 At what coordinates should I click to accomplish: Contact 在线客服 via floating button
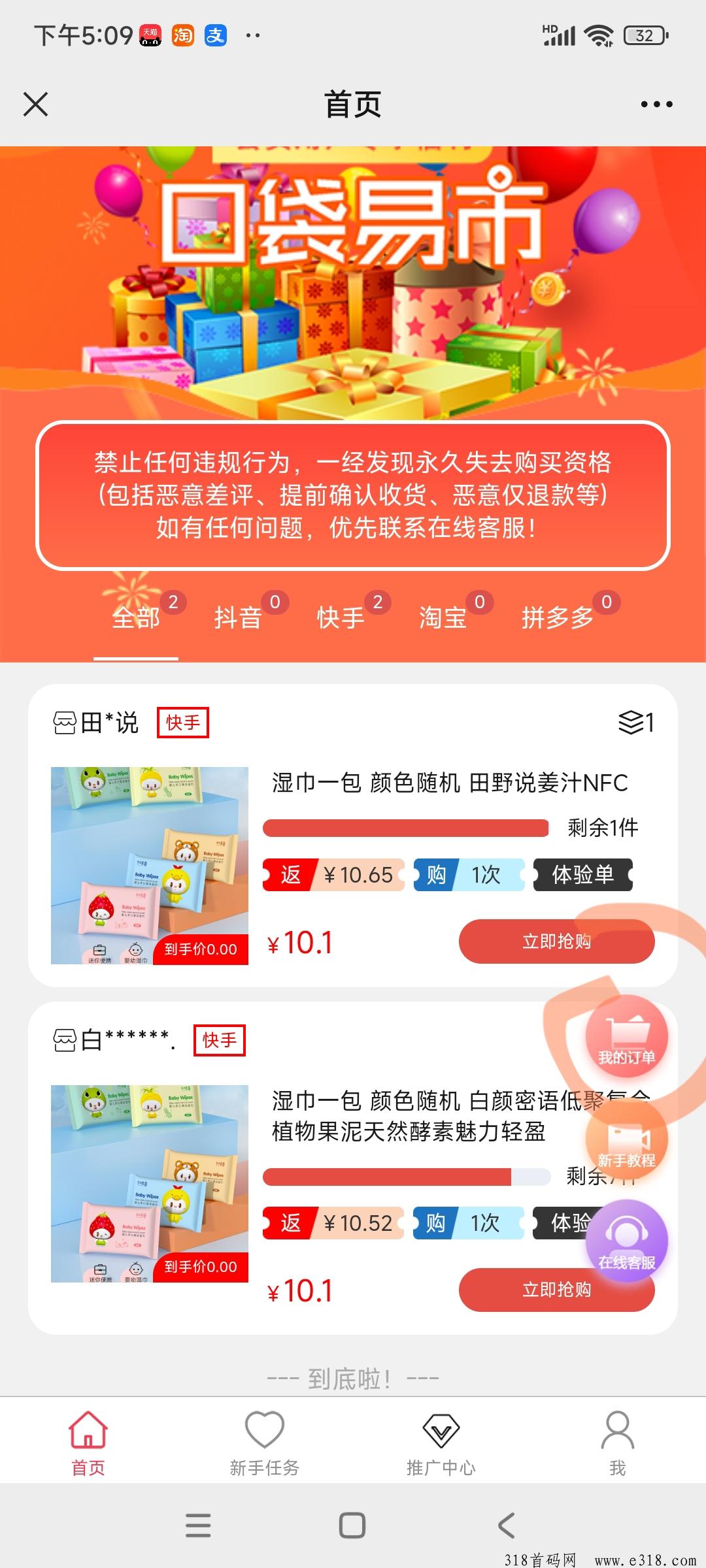pos(626,1242)
